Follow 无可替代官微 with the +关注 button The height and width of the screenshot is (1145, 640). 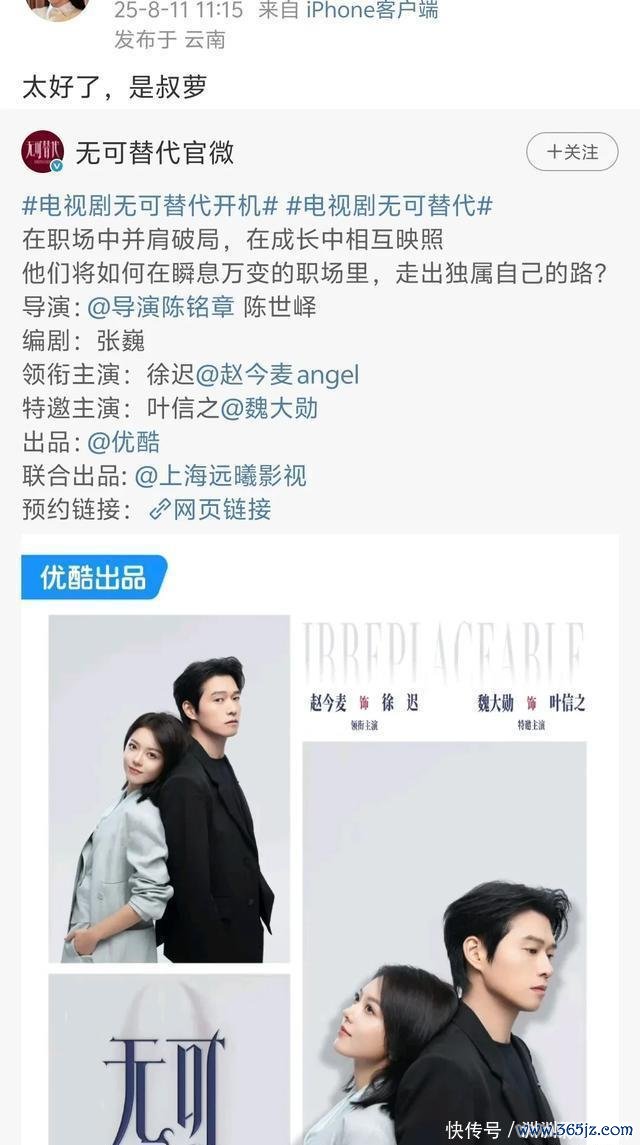571,152
